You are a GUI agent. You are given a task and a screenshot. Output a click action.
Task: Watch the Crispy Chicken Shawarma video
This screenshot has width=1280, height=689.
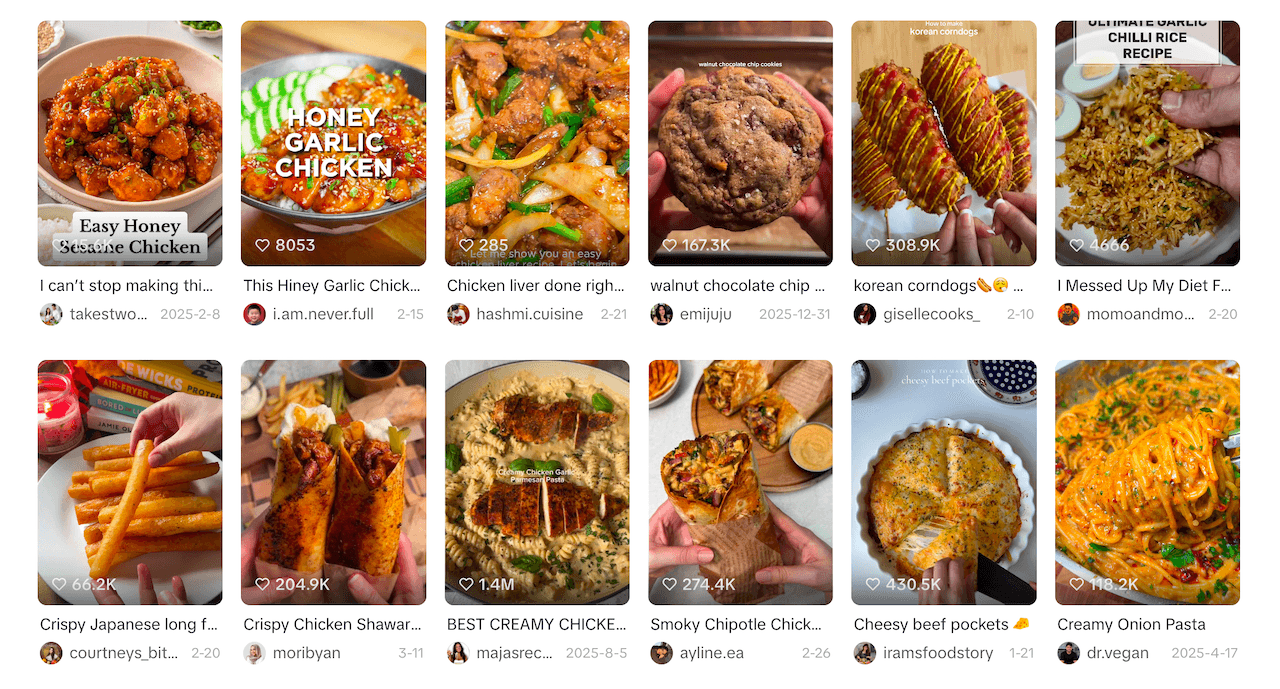[x=333, y=482]
